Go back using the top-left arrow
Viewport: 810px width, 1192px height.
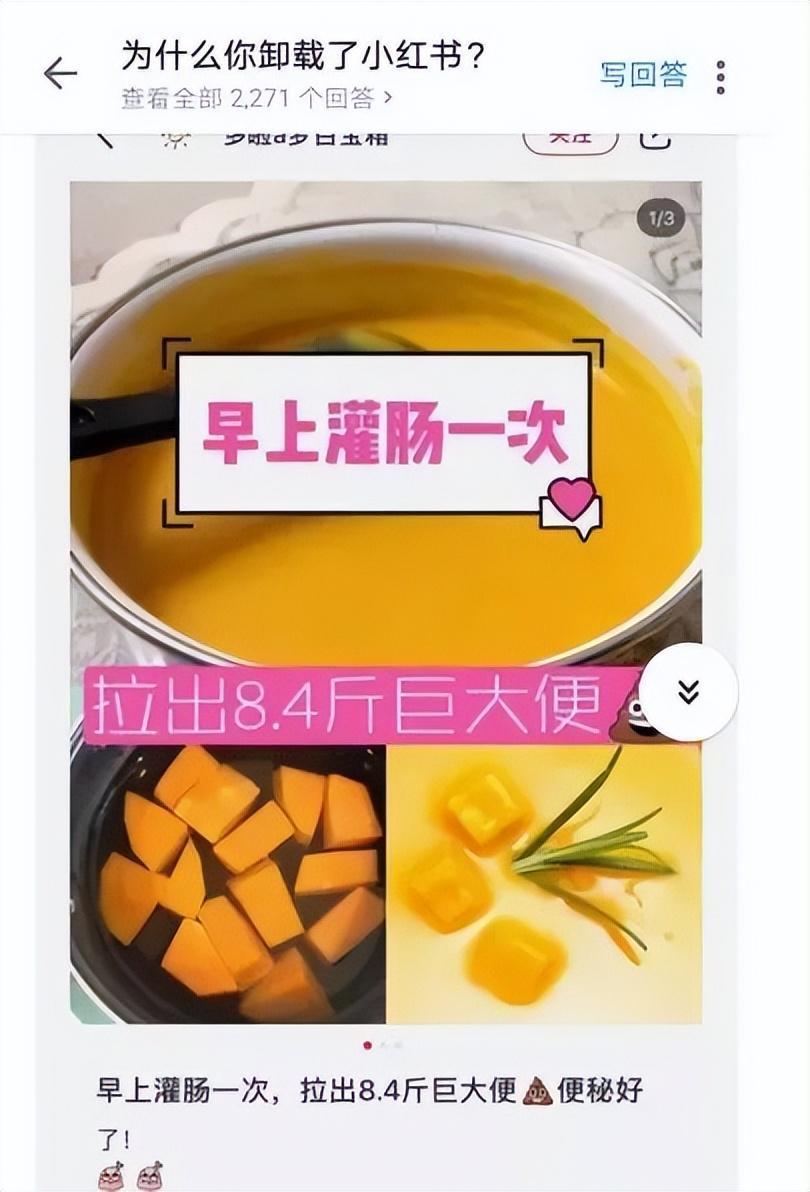[60, 73]
